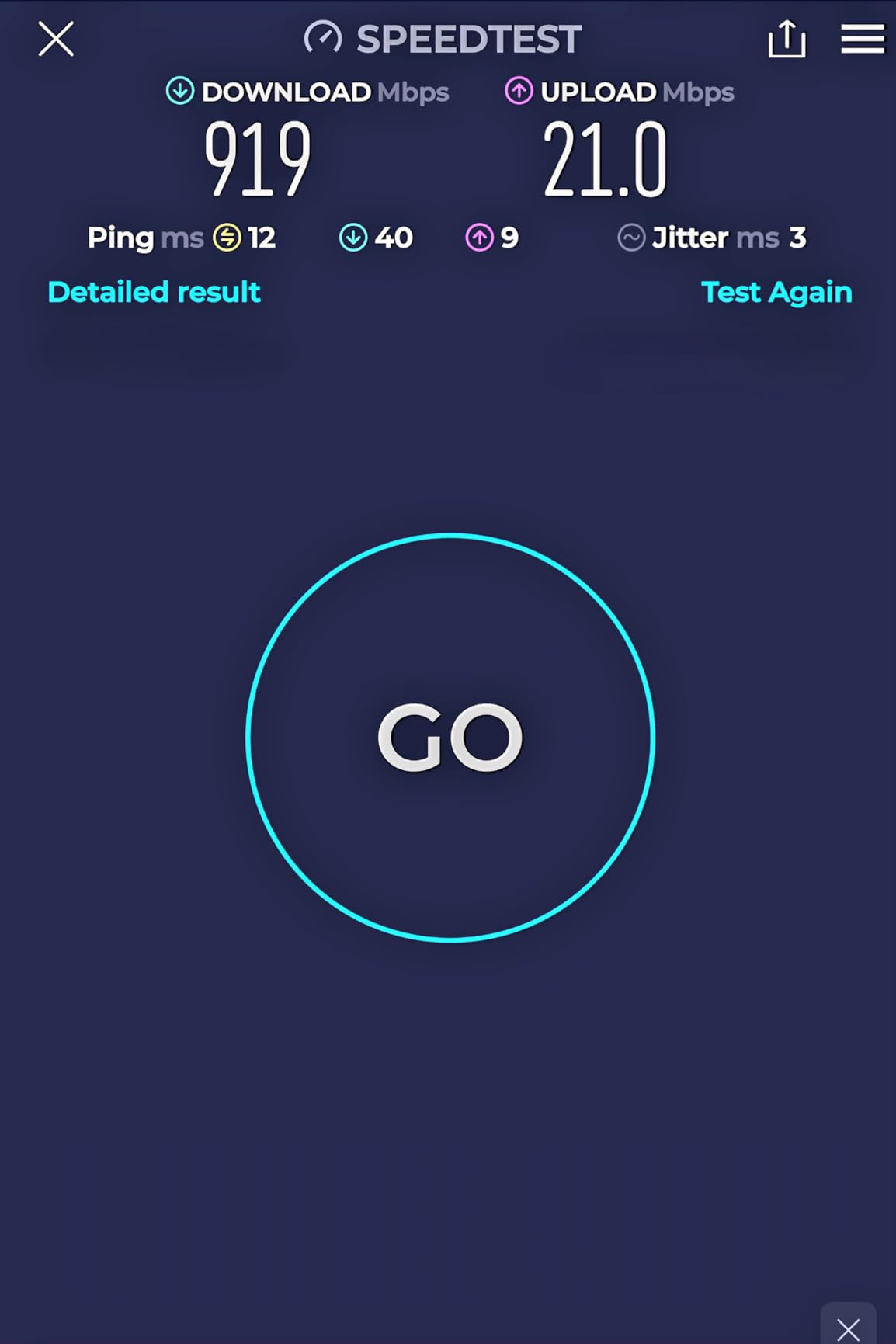Click the 21.0 upload speed value
The image size is (896, 1344).
pos(606,159)
